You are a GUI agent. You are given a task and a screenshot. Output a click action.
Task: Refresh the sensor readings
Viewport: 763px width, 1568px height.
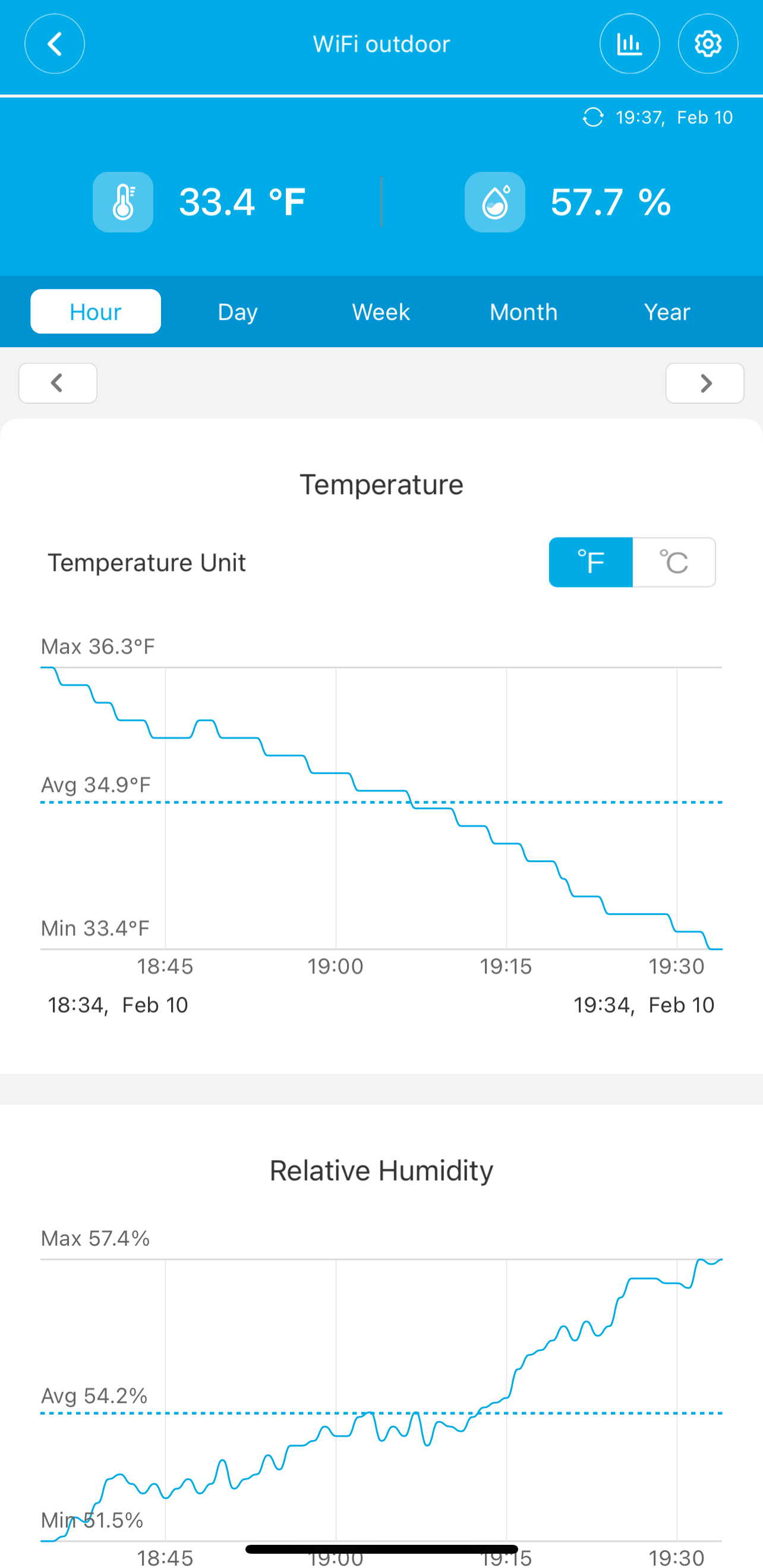(x=593, y=117)
